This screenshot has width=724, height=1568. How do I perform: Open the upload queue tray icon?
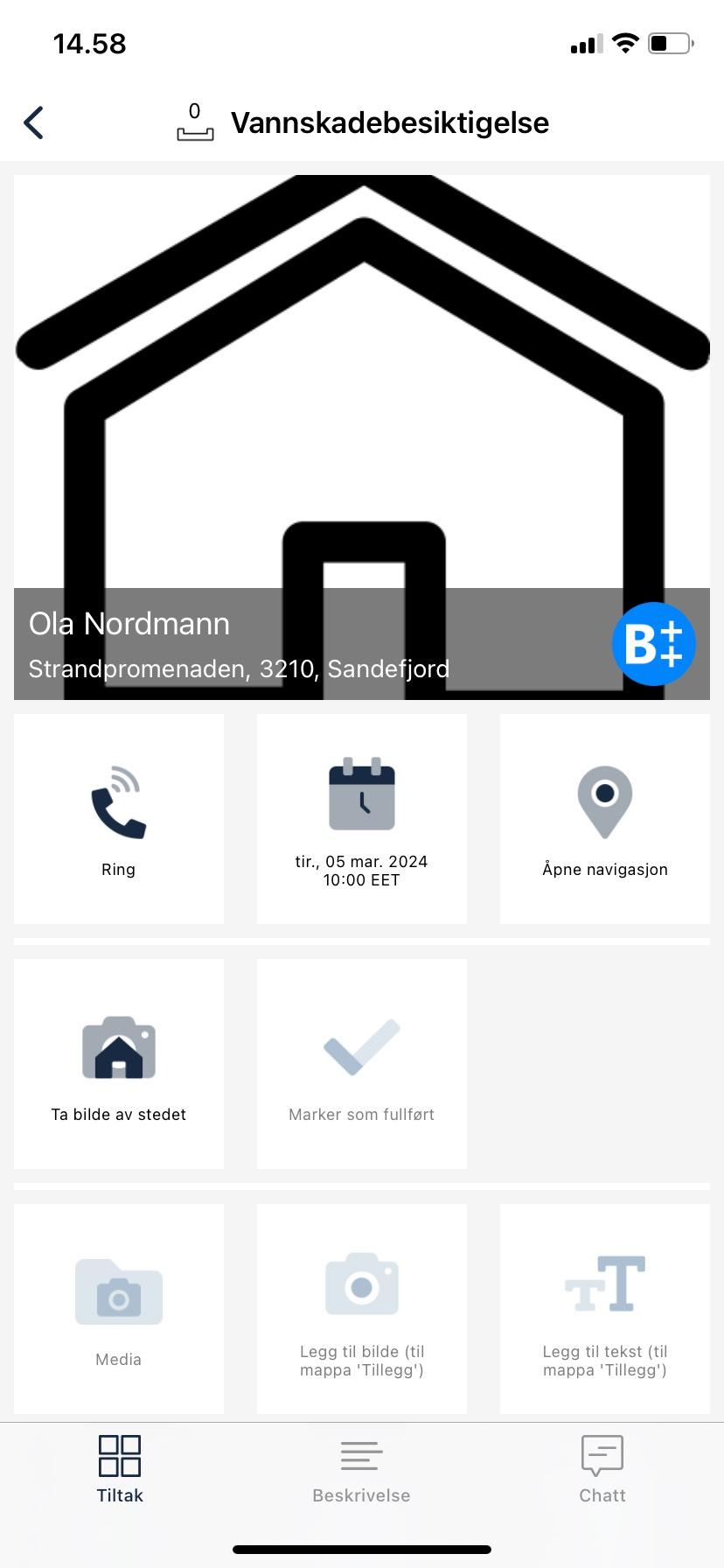click(x=195, y=123)
